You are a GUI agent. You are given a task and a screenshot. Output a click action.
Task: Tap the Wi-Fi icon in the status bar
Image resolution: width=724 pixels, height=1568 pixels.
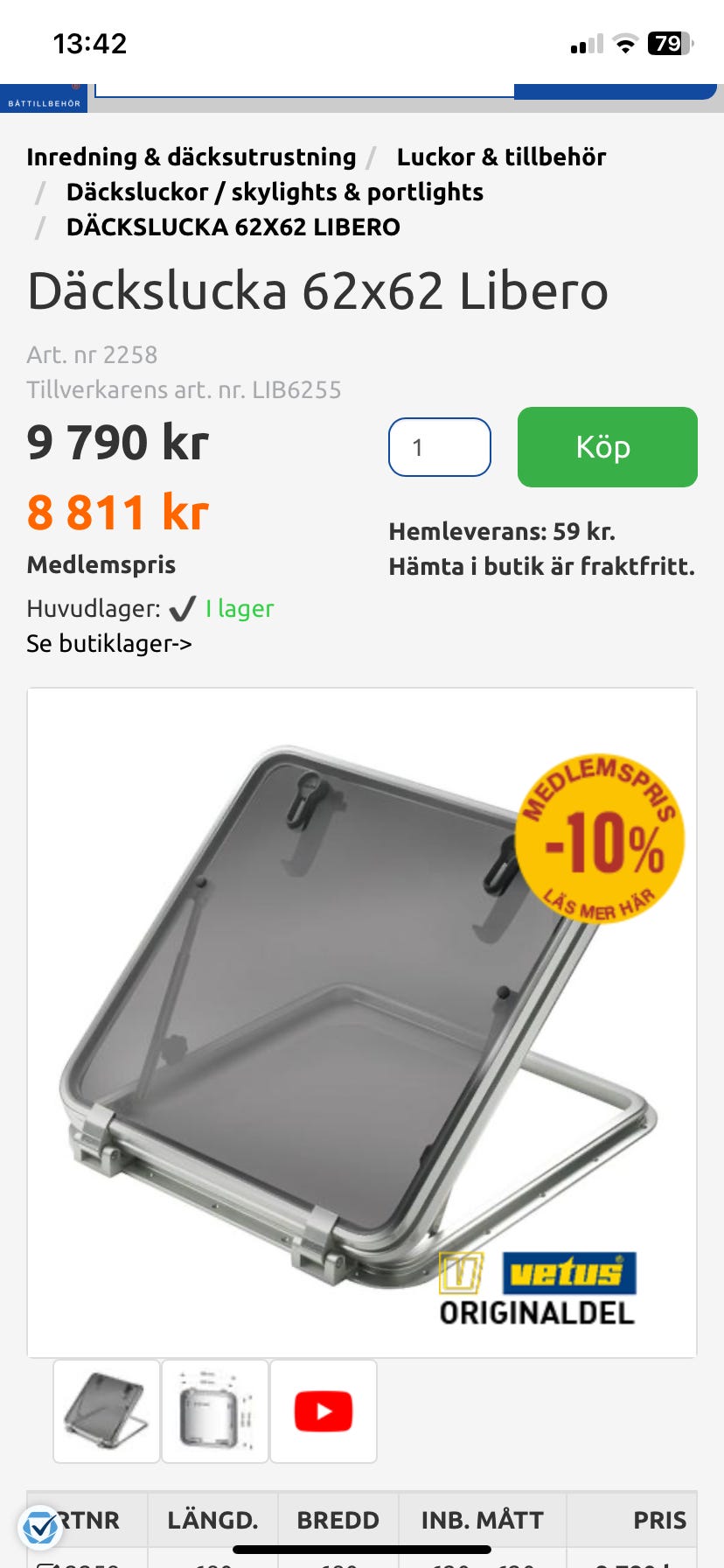[x=624, y=42]
